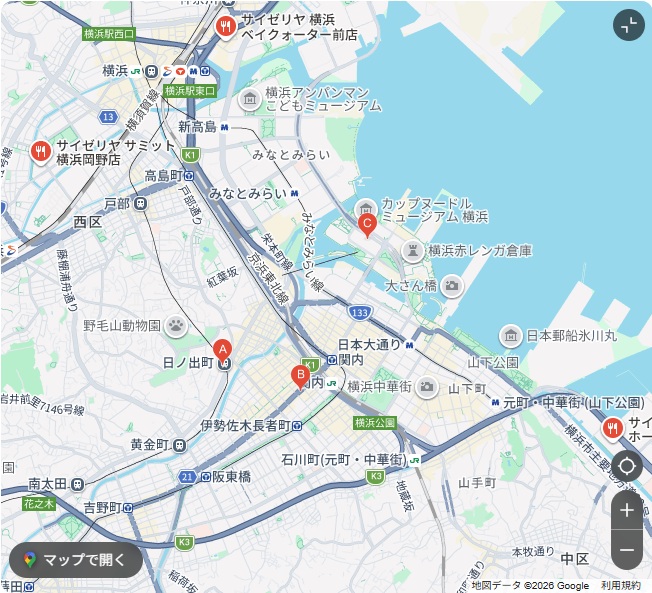This screenshot has width=652, height=593.
Task: Zoom in with the plus button
Action: [627, 510]
